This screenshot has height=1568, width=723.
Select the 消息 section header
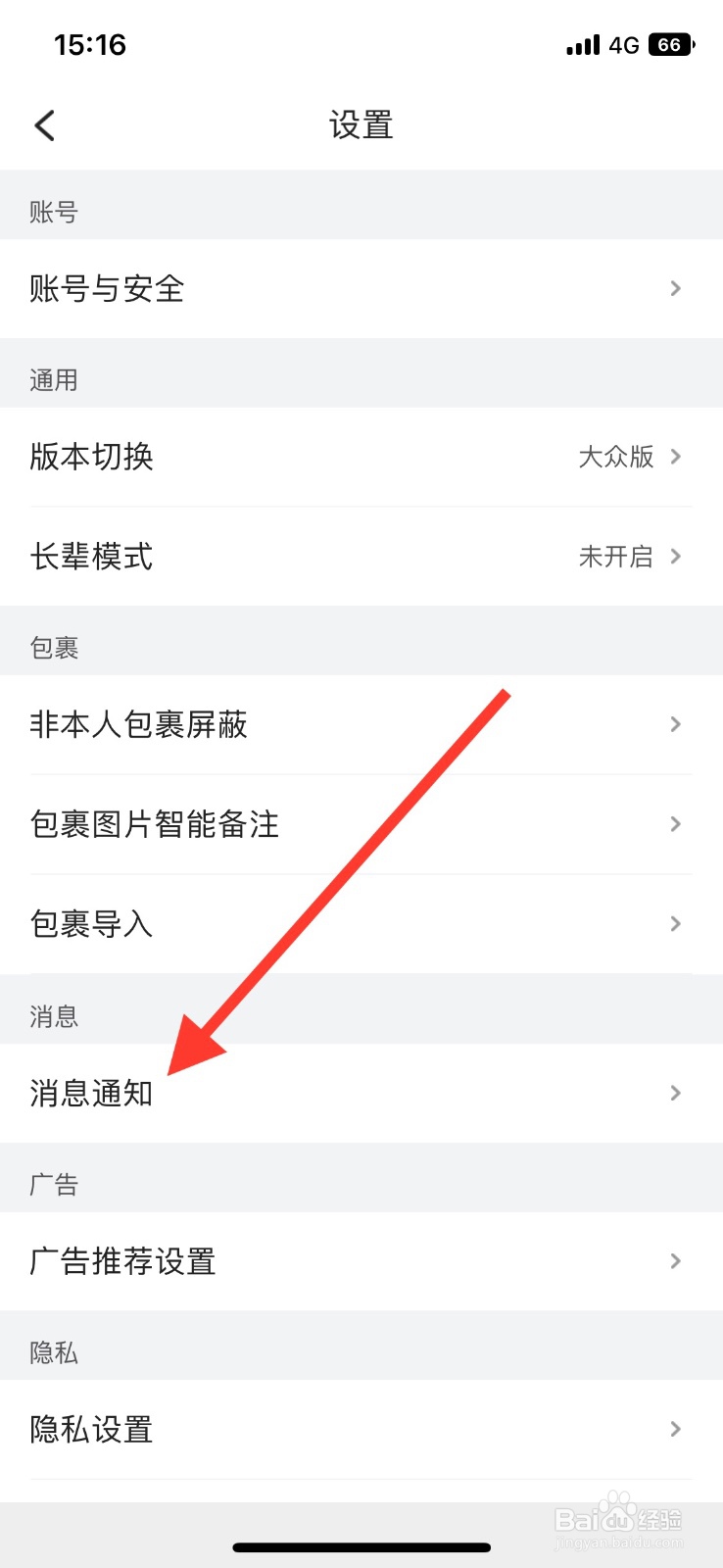[x=53, y=1016]
